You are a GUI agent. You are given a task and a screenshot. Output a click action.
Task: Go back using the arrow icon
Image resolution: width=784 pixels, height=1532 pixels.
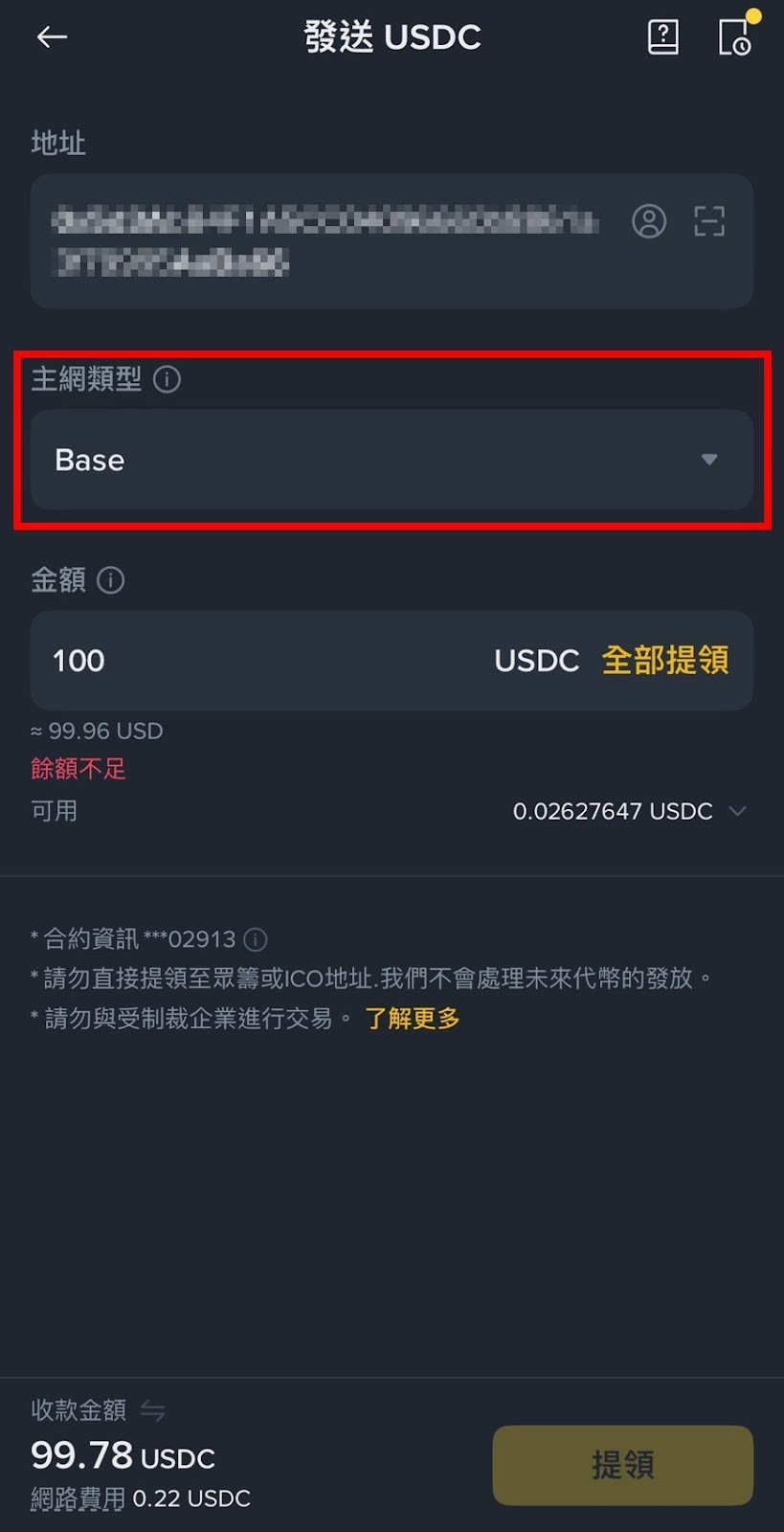[52, 37]
